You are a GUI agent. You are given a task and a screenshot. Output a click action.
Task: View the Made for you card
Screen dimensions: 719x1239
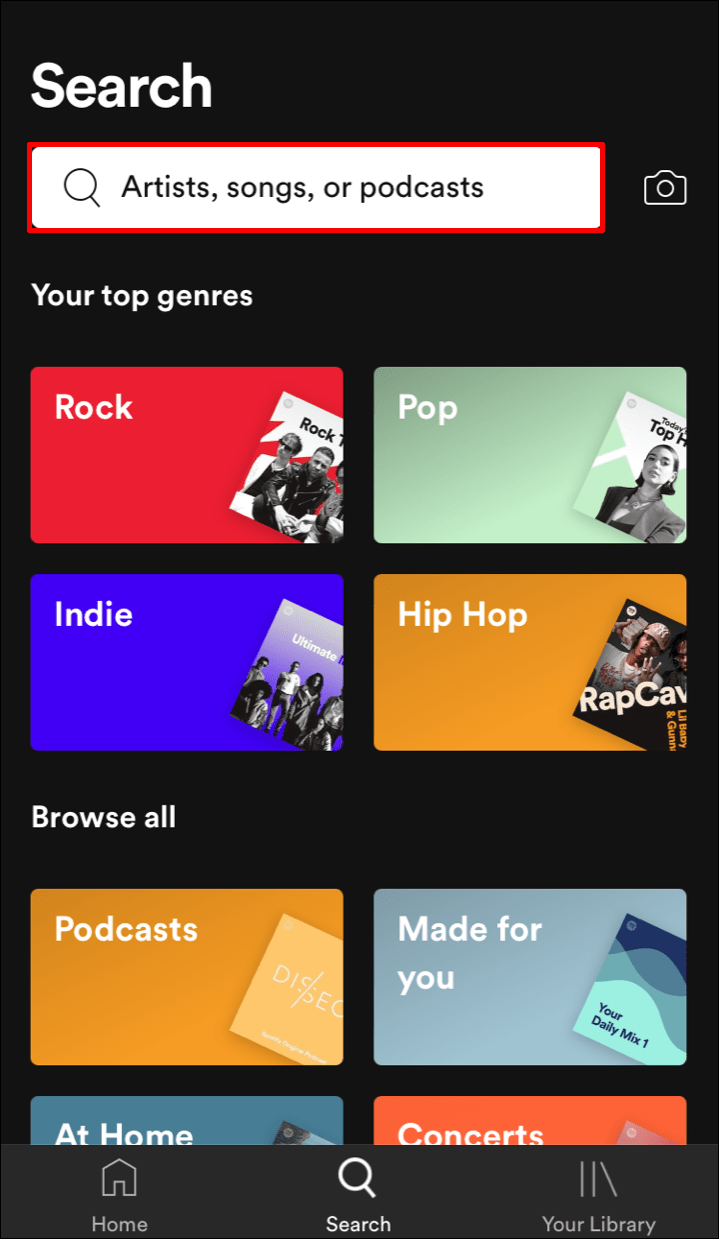530,977
